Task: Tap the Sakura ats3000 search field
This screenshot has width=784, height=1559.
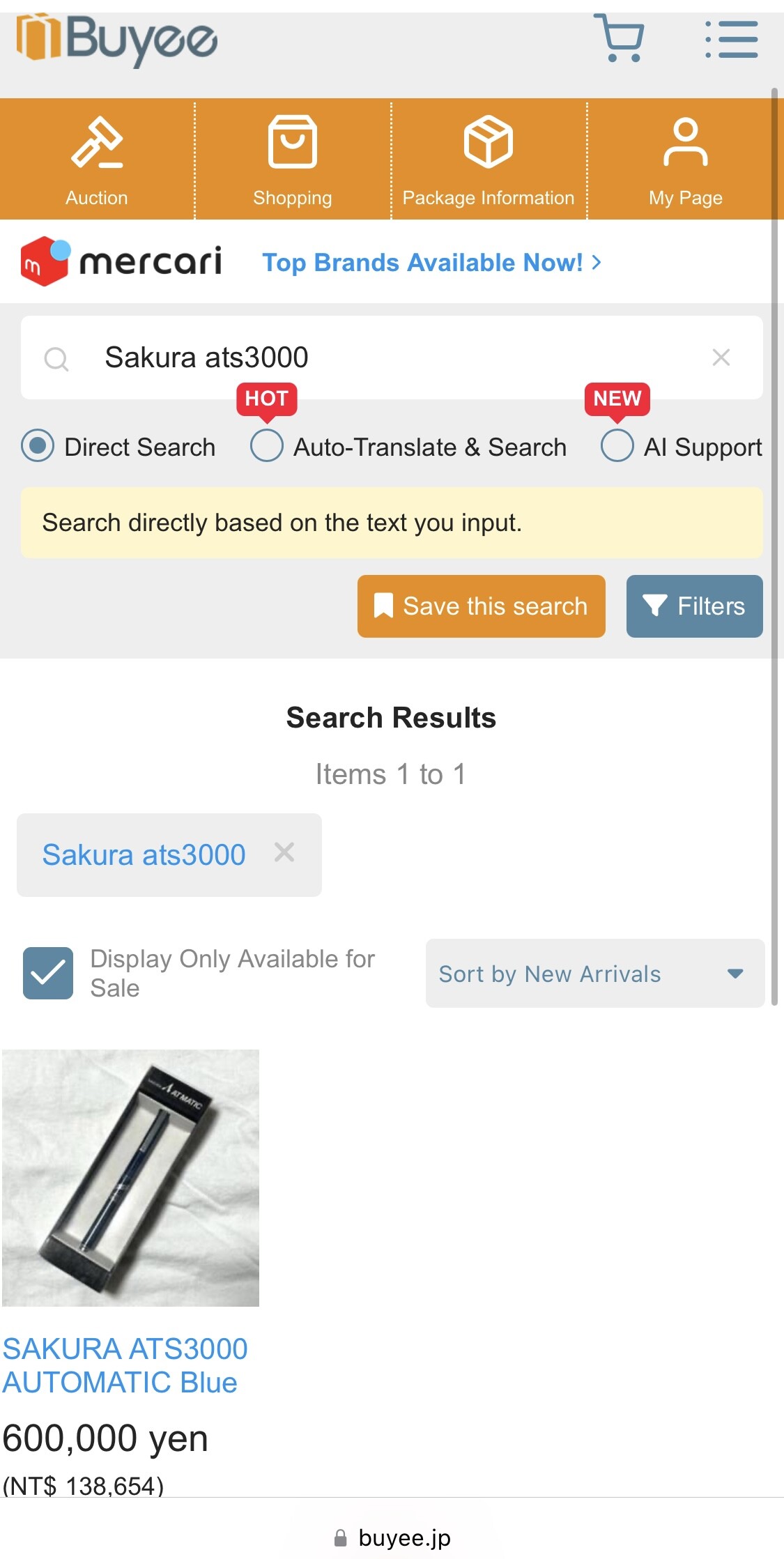Action: [390, 358]
